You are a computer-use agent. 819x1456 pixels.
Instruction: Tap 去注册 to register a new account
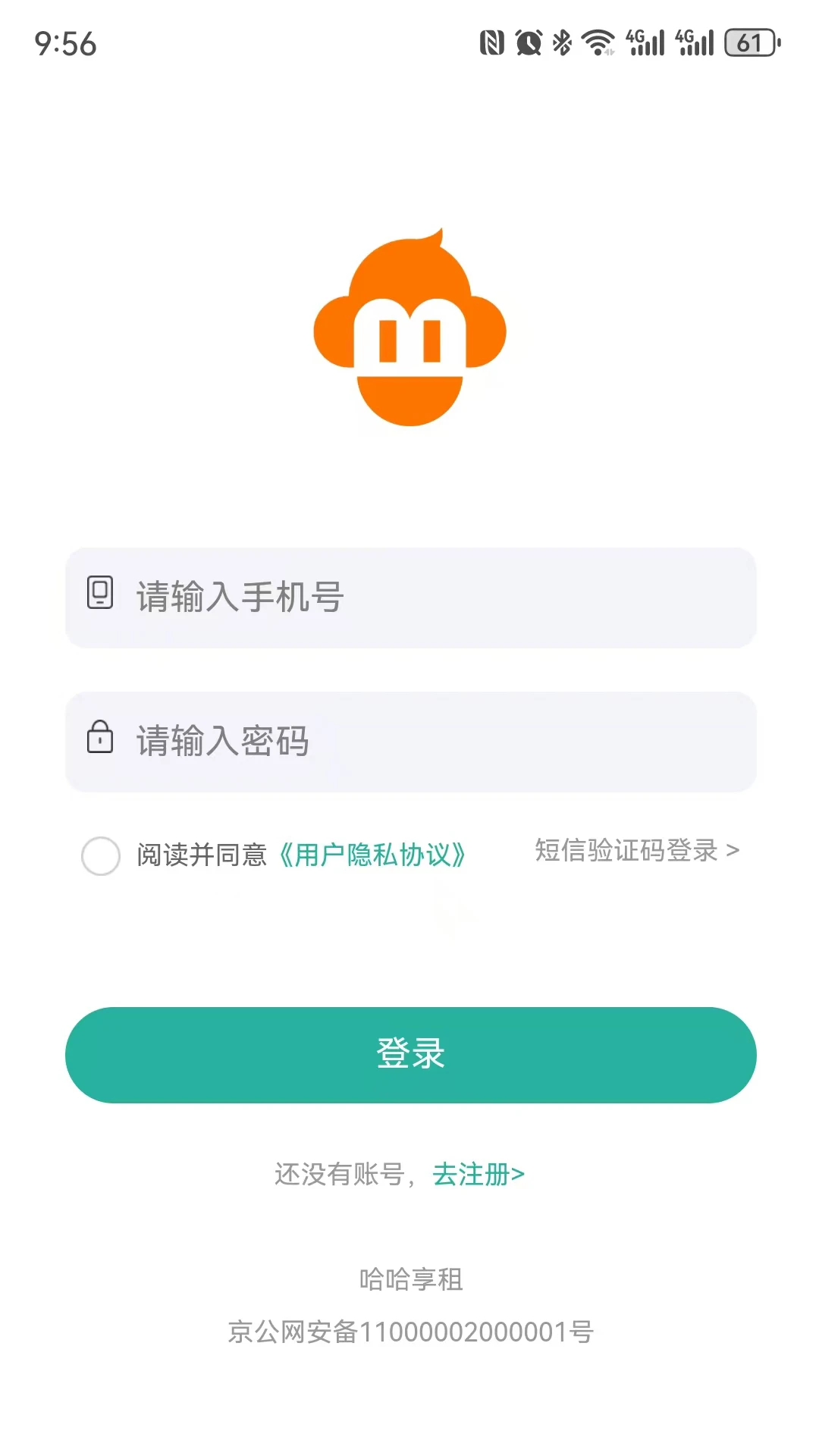point(476,1173)
